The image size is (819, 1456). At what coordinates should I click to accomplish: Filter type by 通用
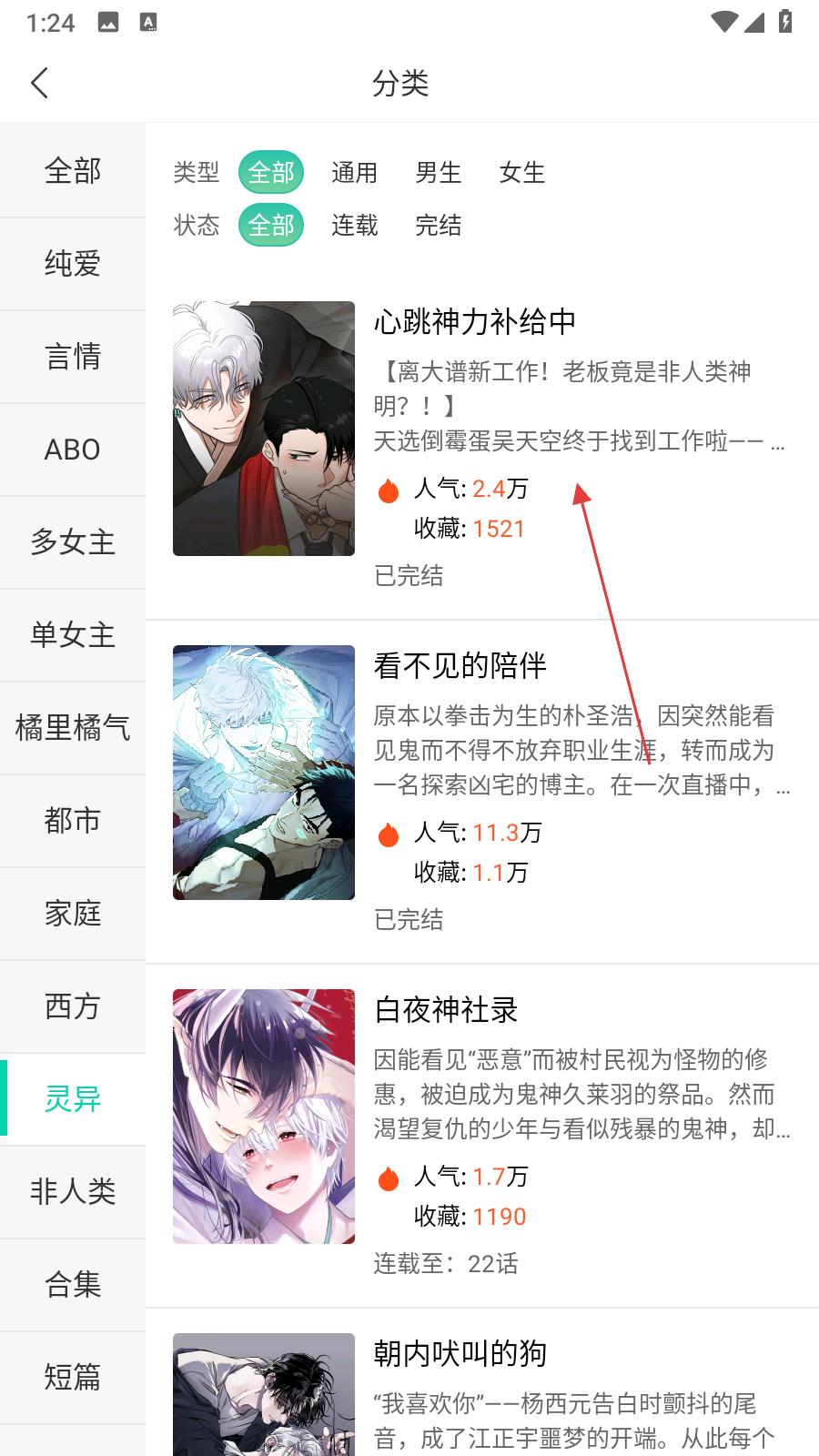(354, 173)
